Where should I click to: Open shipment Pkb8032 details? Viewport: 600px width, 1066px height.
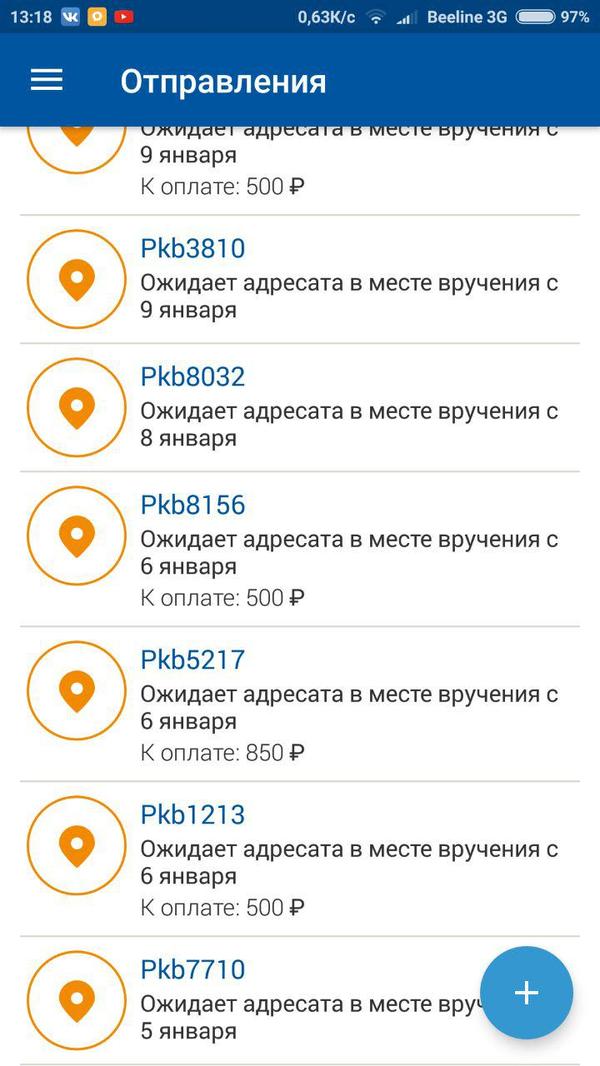coord(300,407)
